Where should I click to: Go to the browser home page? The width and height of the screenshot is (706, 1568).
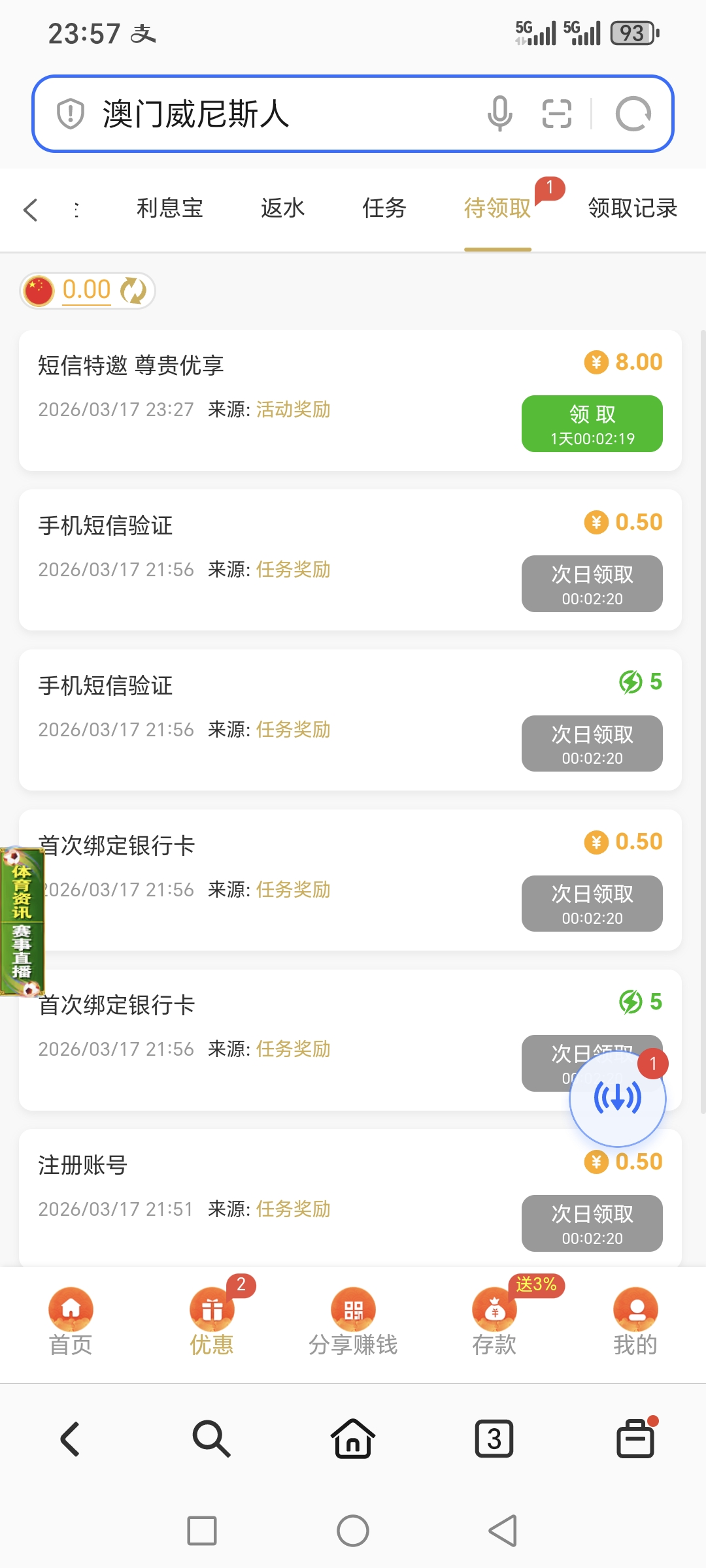coord(353,1439)
